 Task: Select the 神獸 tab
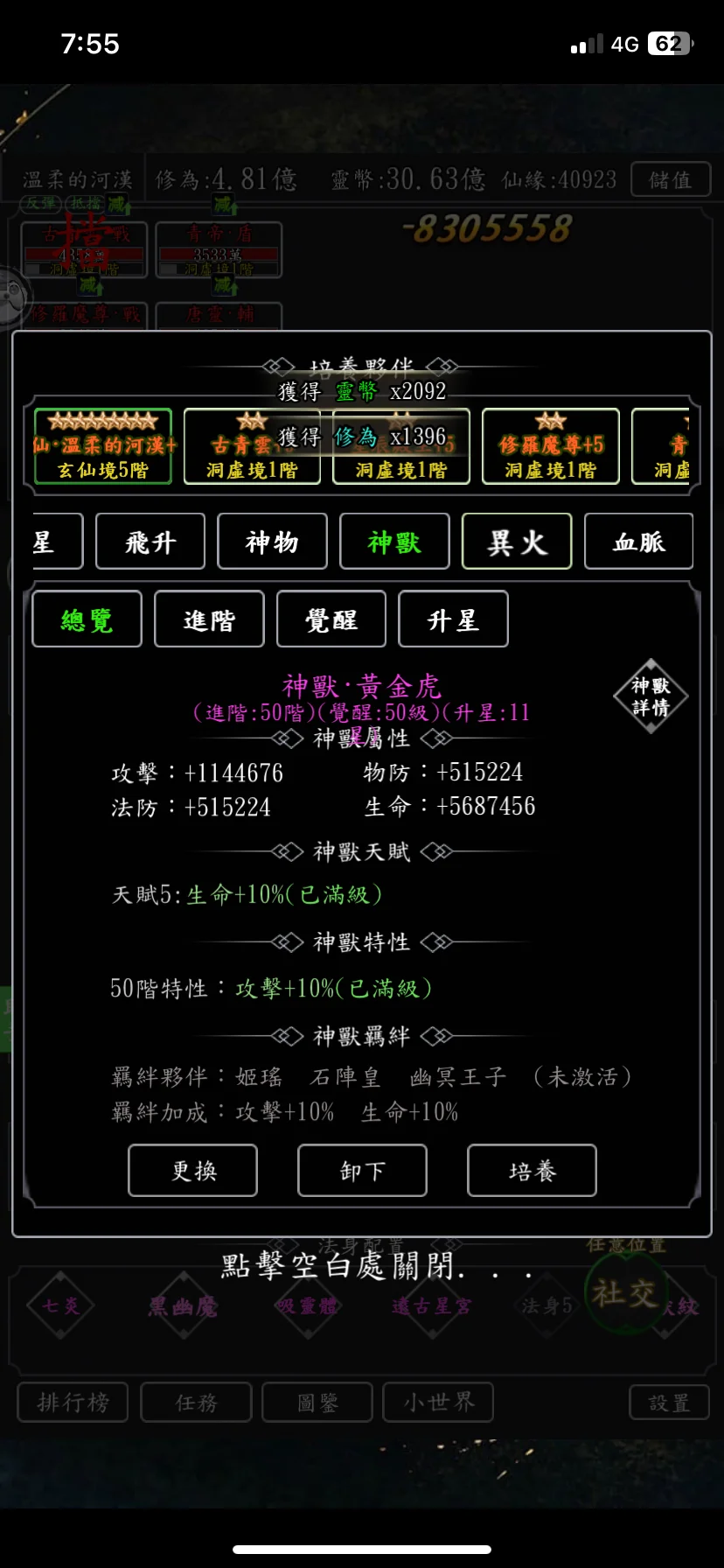coord(394,542)
